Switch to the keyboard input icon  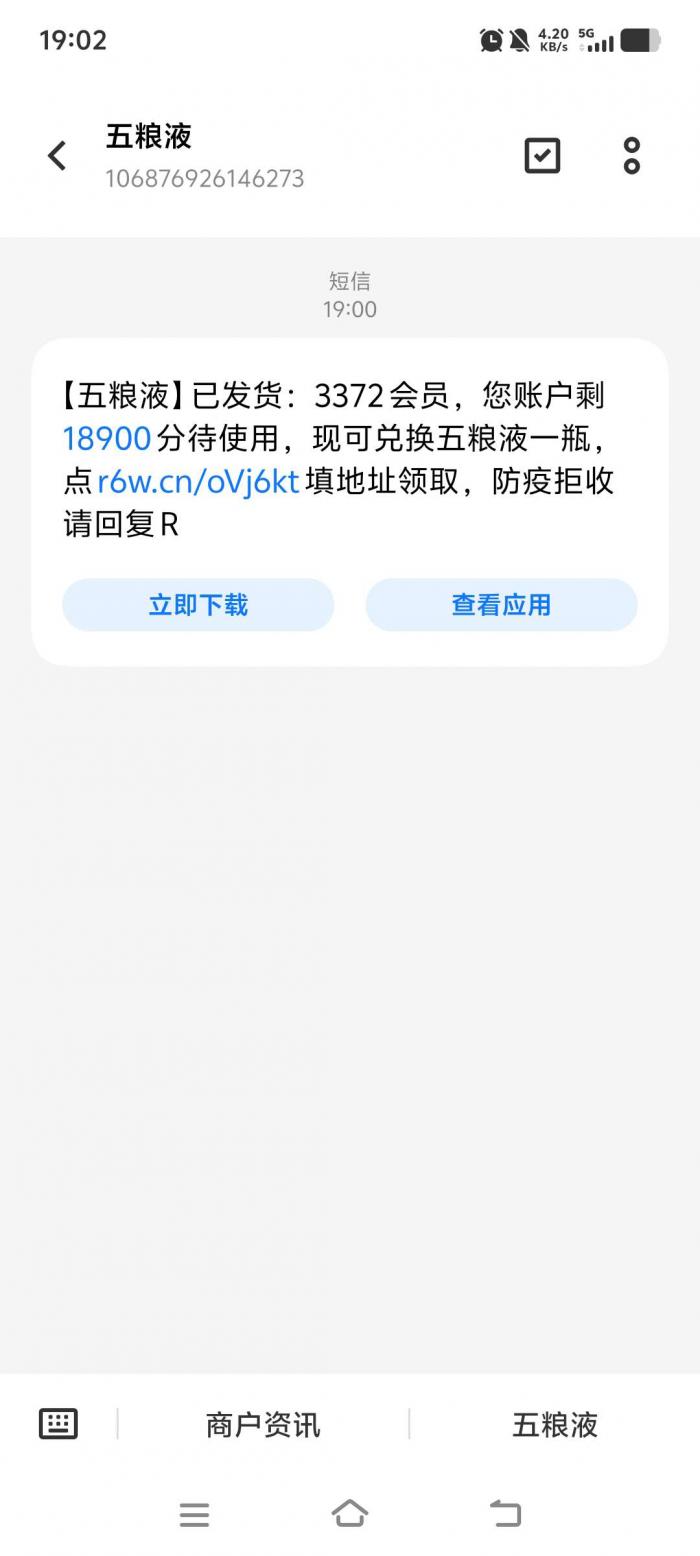pos(58,1423)
